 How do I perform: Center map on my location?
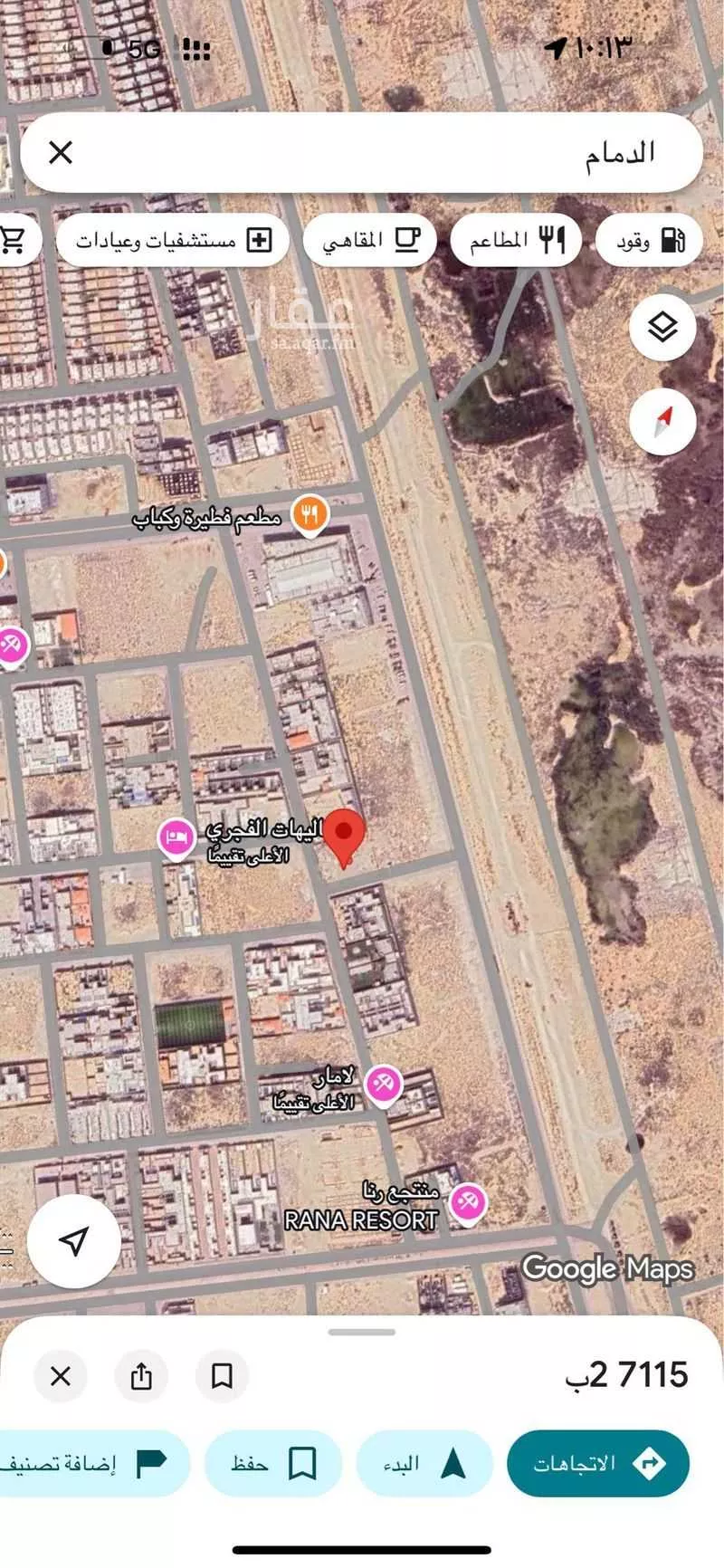pyautogui.click(x=73, y=1241)
